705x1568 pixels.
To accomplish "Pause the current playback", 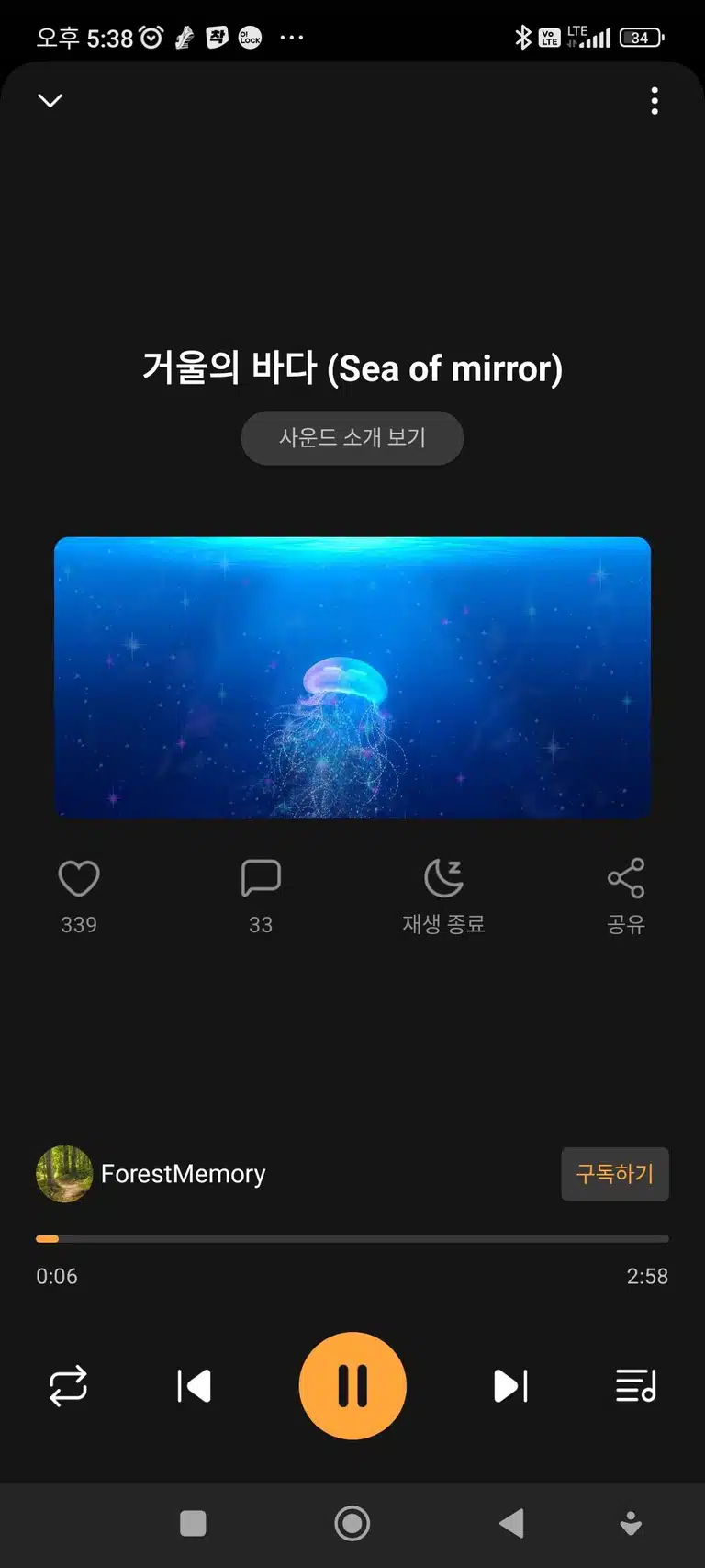I will click(352, 1386).
